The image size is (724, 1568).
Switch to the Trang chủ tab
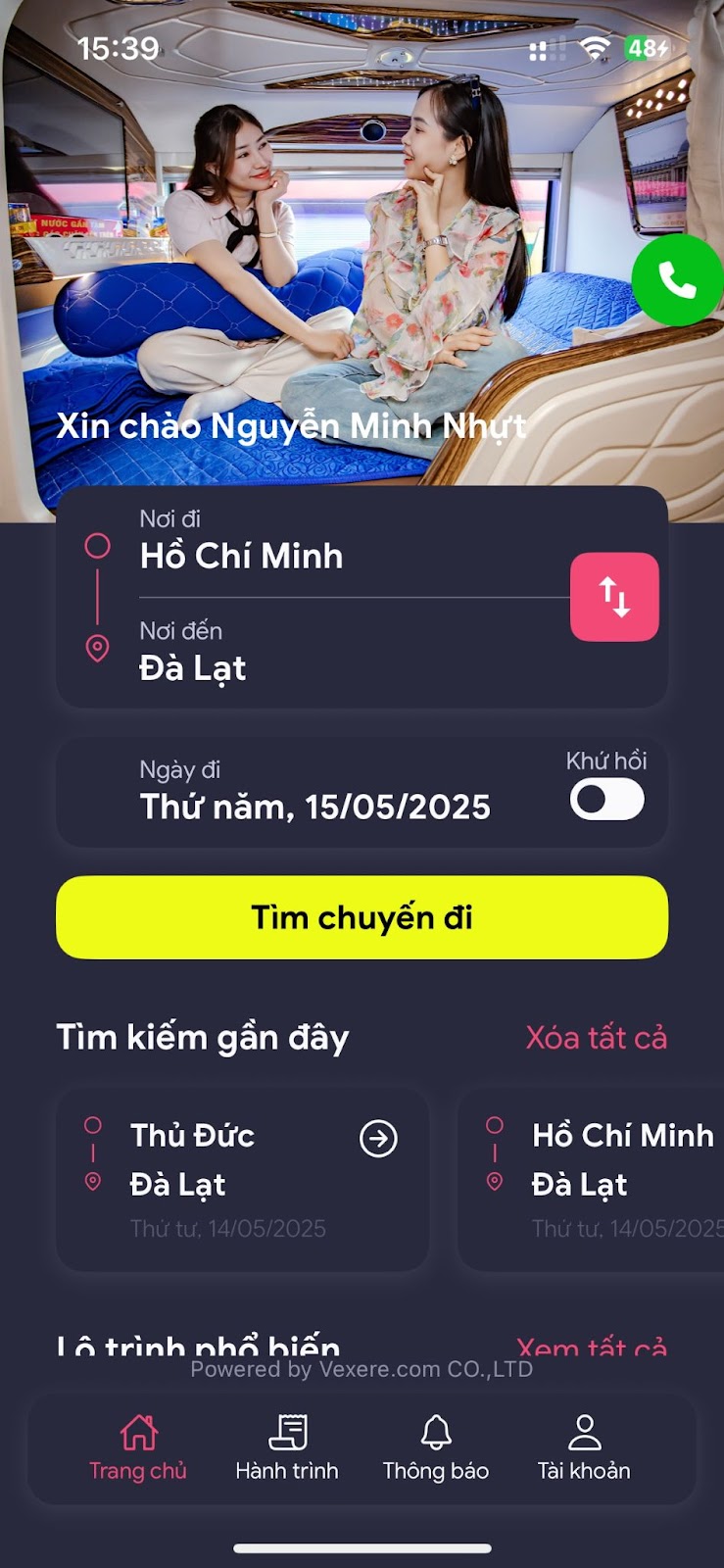[x=138, y=1448]
